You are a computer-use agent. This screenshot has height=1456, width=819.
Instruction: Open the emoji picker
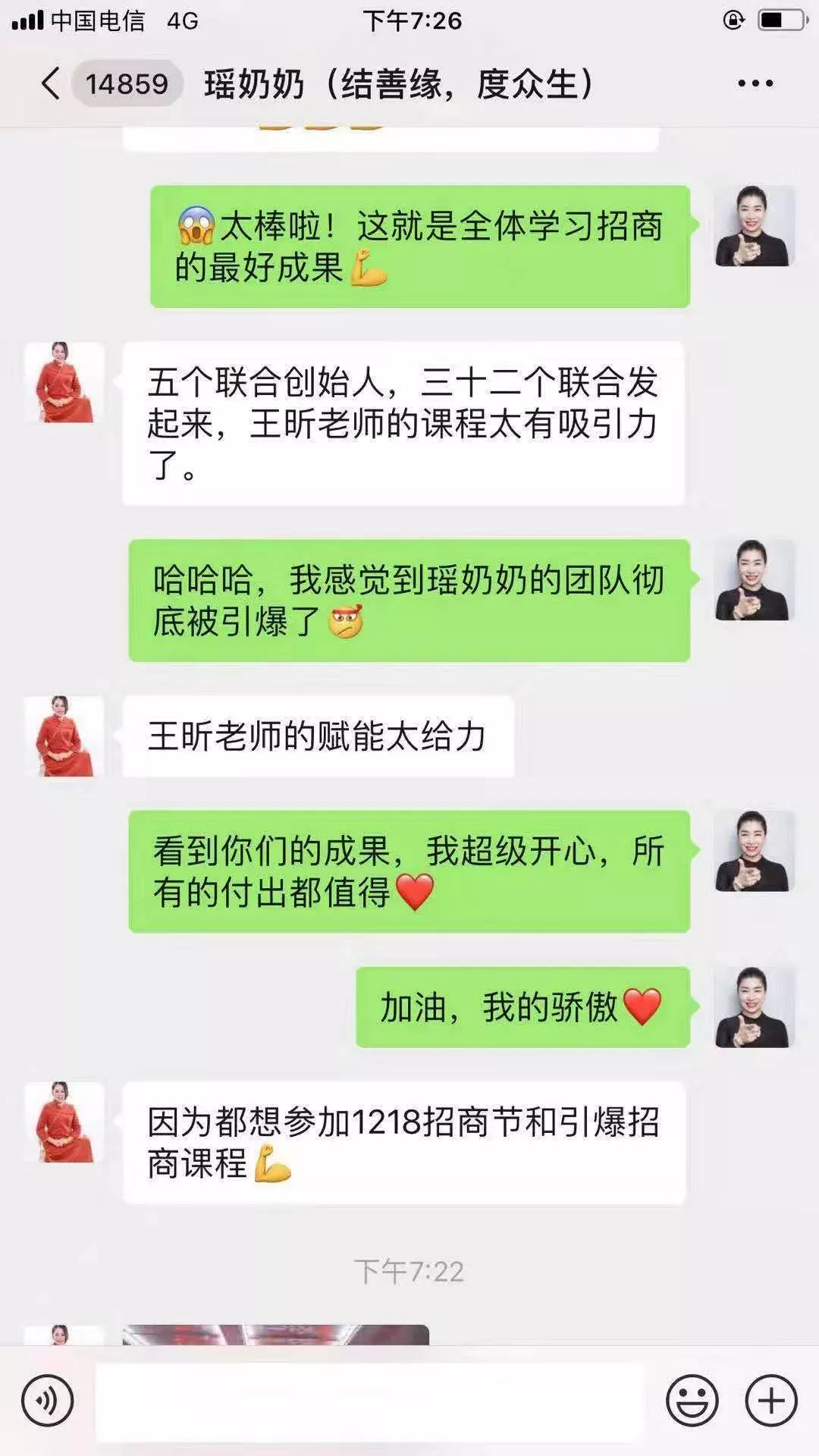692,1401
